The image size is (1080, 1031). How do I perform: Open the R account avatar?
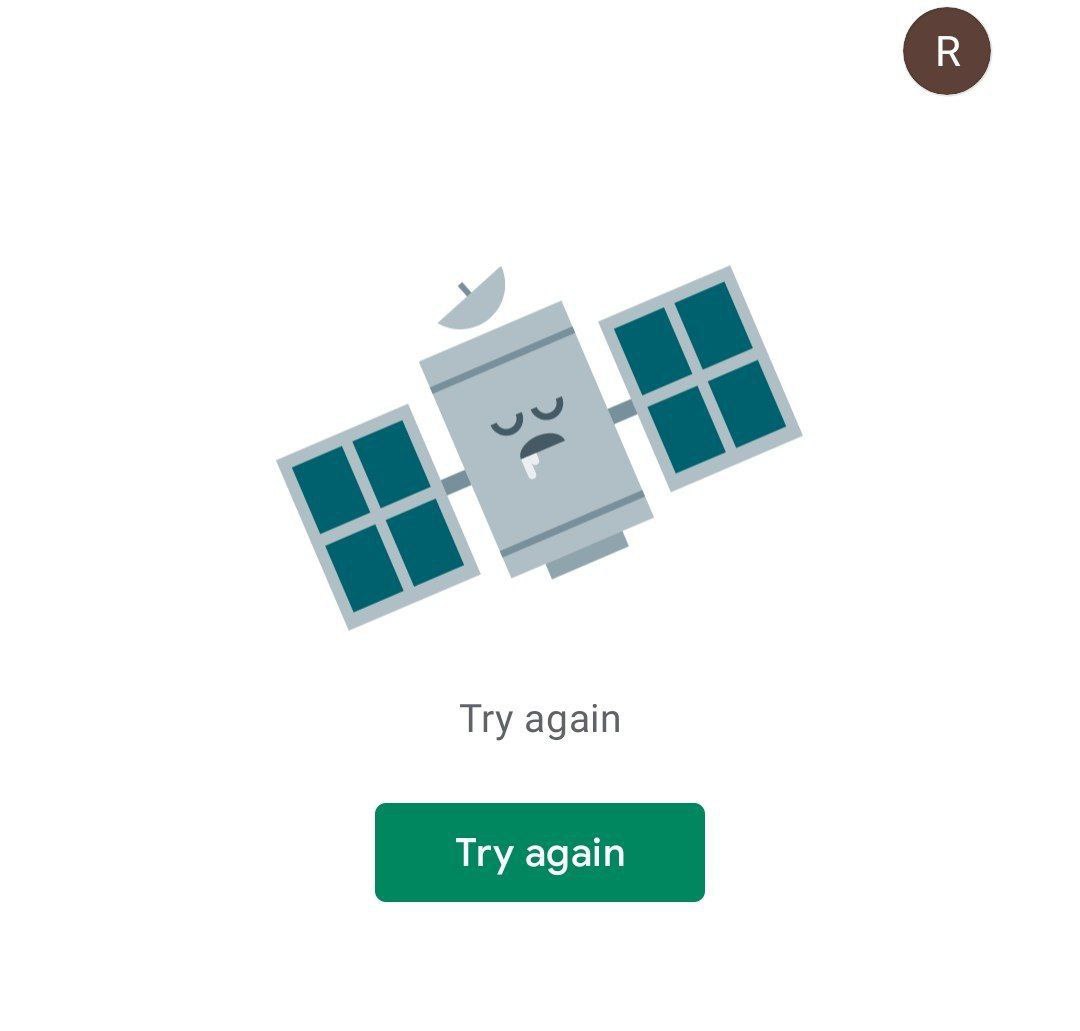pyautogui.click(x=946, y=51)
